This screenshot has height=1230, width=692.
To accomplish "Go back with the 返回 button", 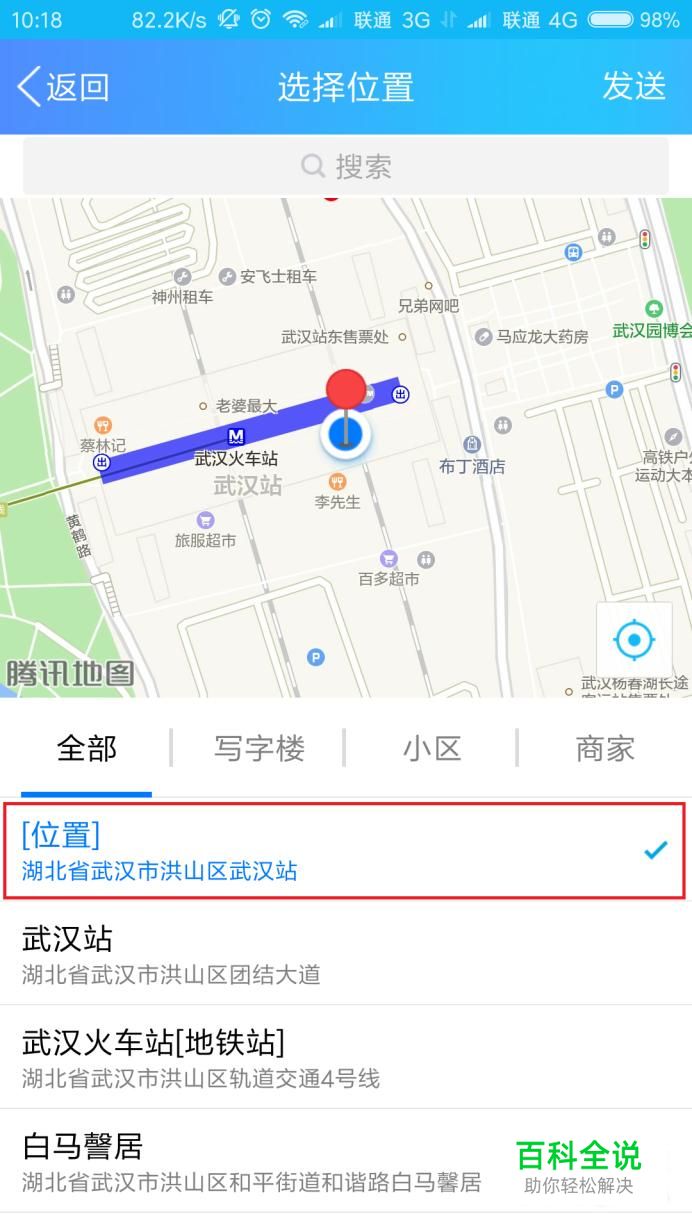I will point(62,87).
